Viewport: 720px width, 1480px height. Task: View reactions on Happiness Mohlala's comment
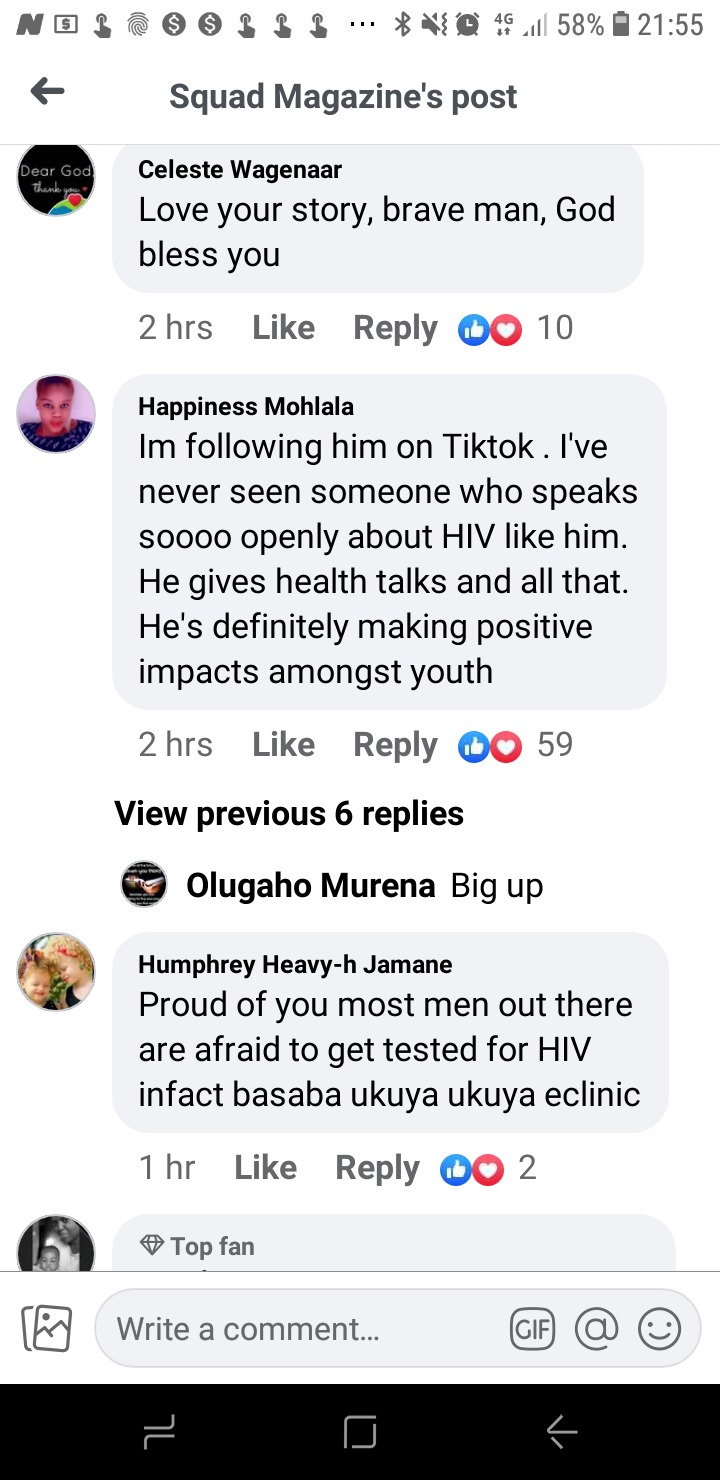[x=514, y=745]
